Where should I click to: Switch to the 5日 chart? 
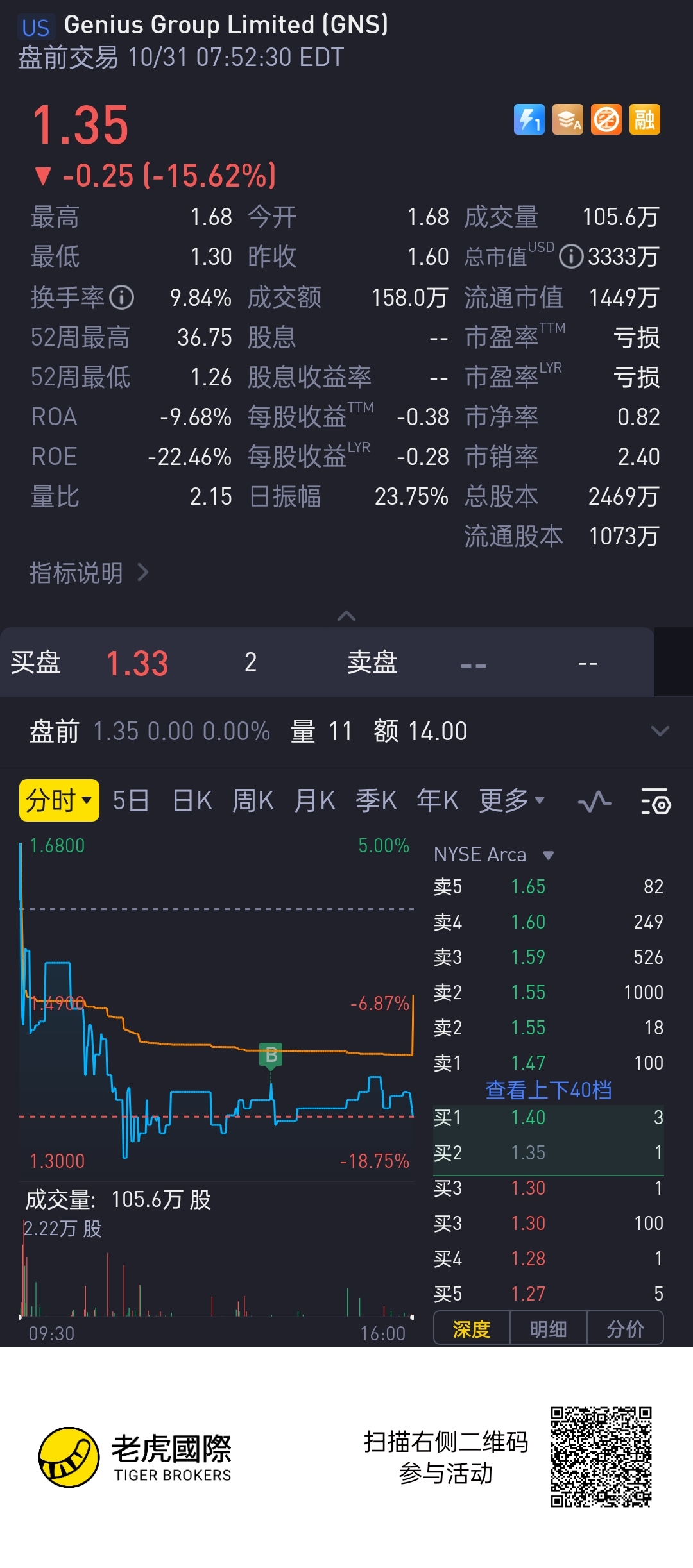131,800
